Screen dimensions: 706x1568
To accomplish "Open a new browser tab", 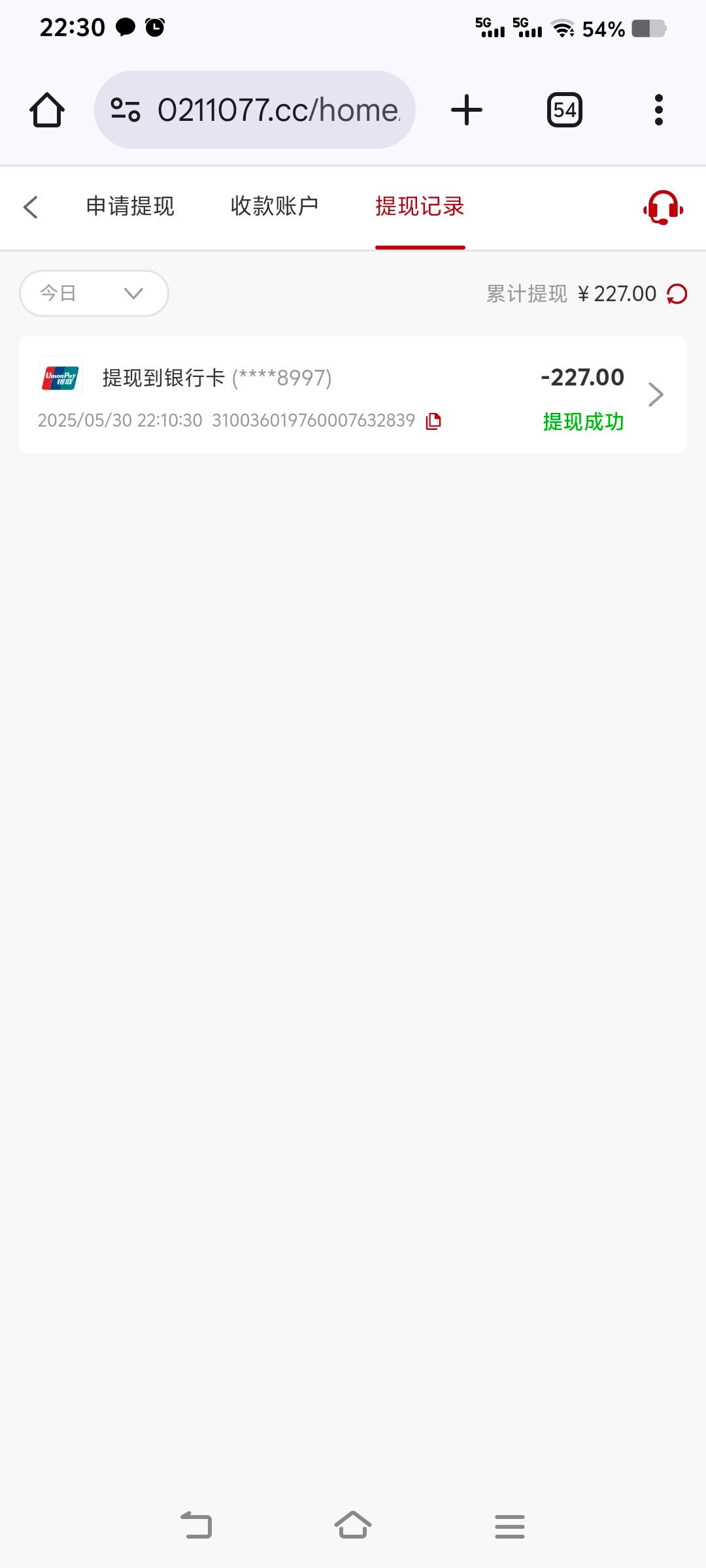I will (x=467, y=110).
